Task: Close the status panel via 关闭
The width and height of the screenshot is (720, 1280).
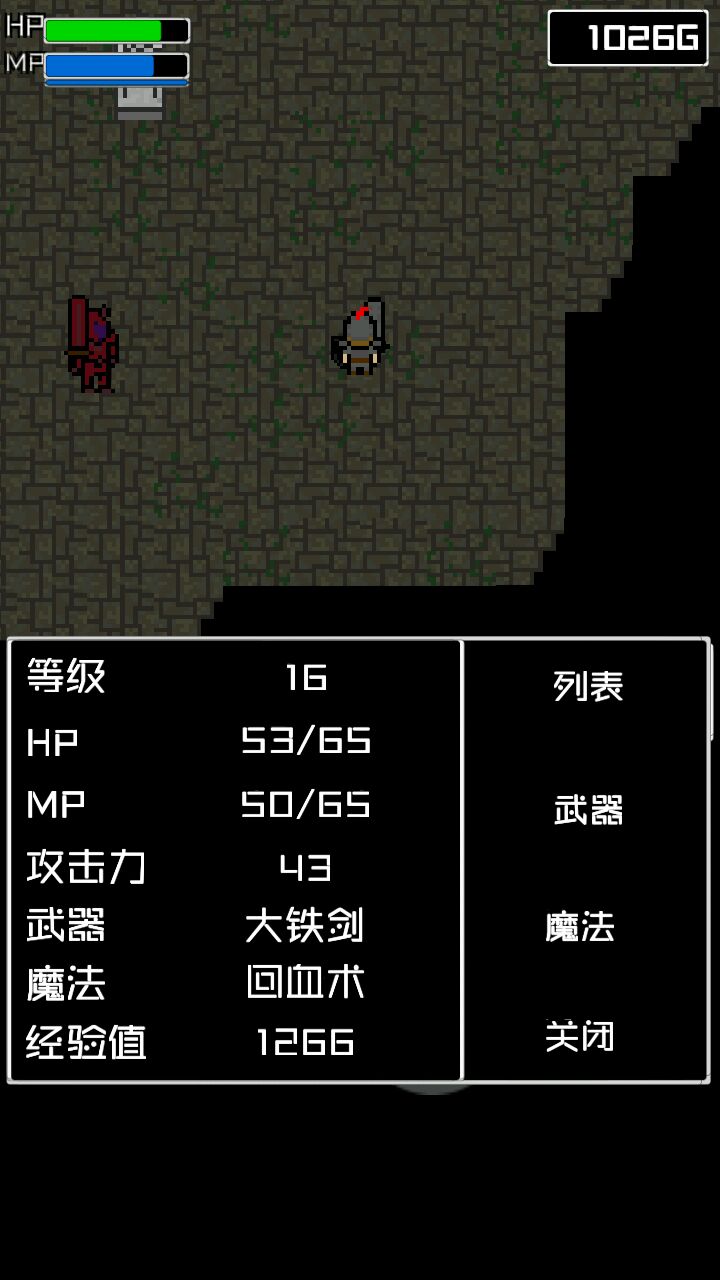Action: 580,1036
